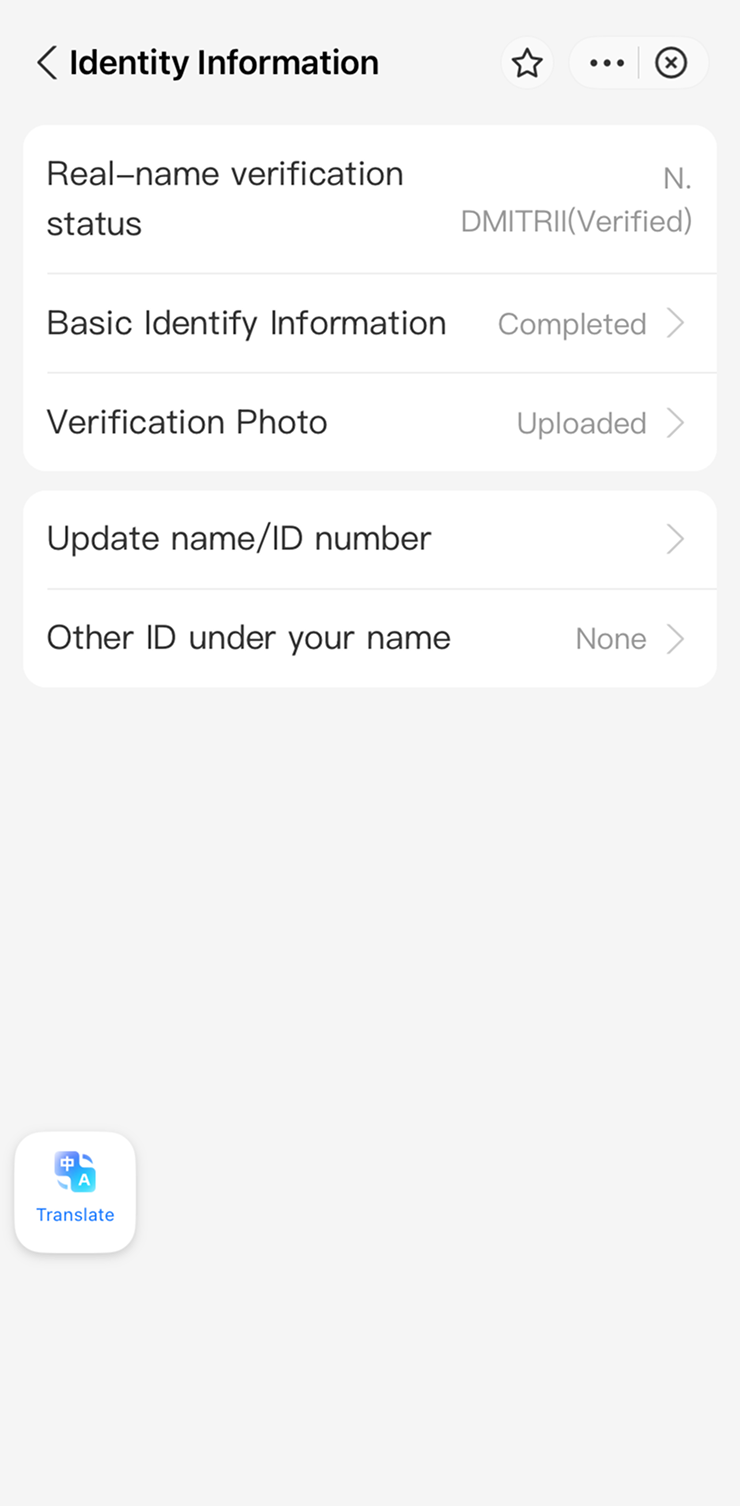The image size is (740, 1506).
Task: Open Update name/ID number
Action: tap(369, 539)
